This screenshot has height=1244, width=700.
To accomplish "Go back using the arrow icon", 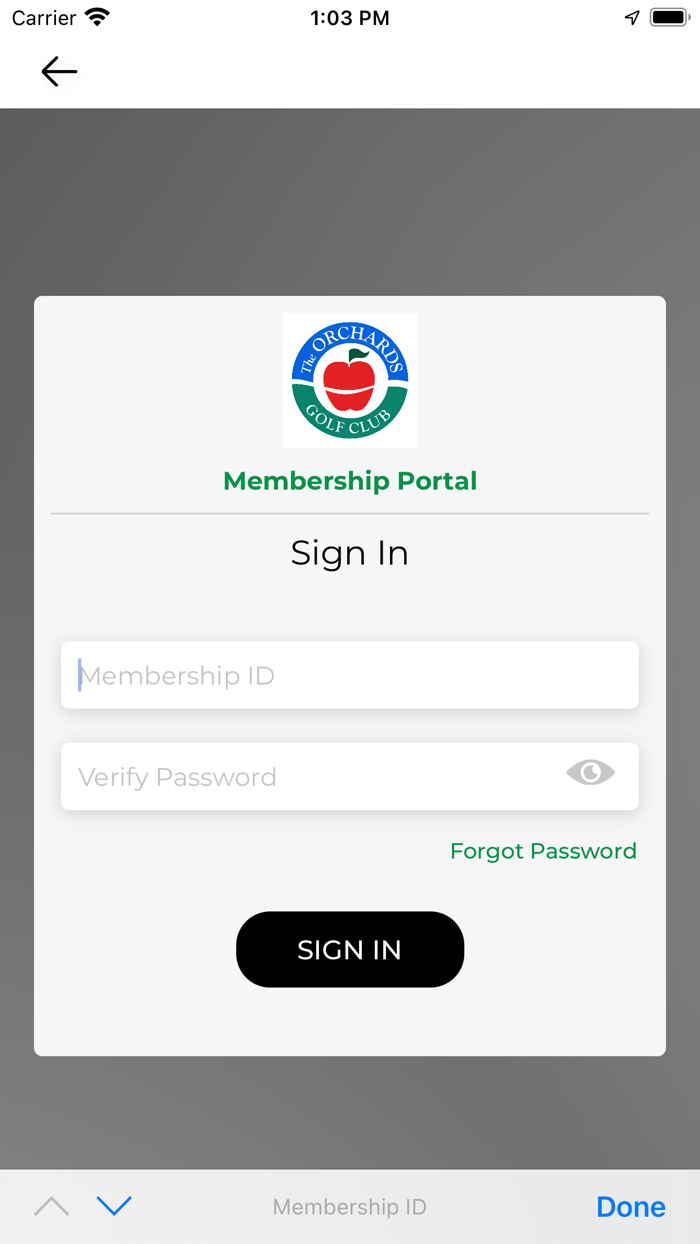I will 59,71.
